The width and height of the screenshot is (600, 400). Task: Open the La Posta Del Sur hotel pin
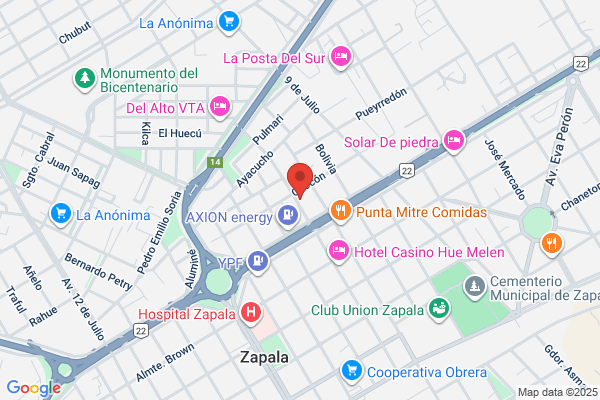click(x=341, y=57)
